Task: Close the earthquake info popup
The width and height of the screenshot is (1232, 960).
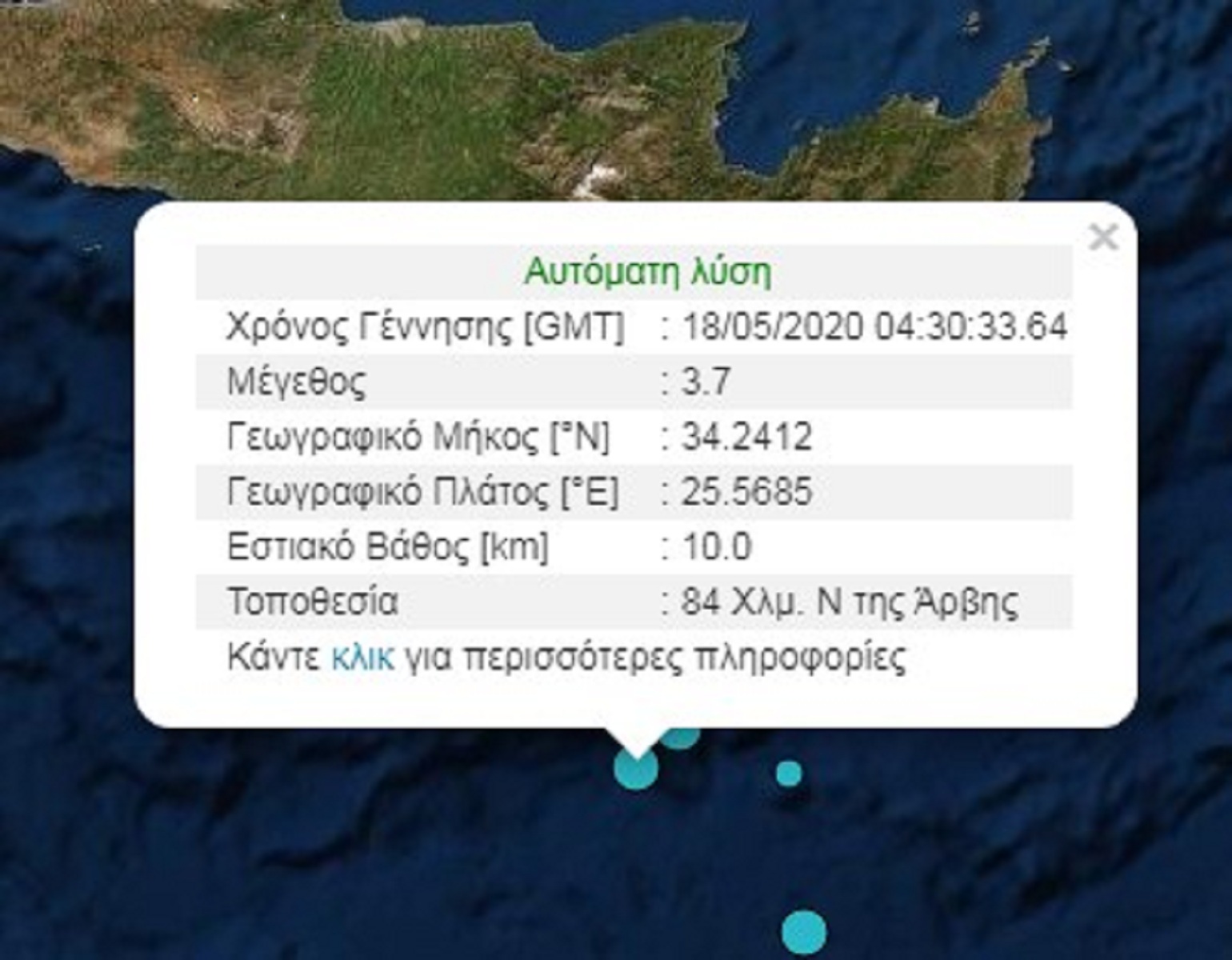Action: (1103, 238)
